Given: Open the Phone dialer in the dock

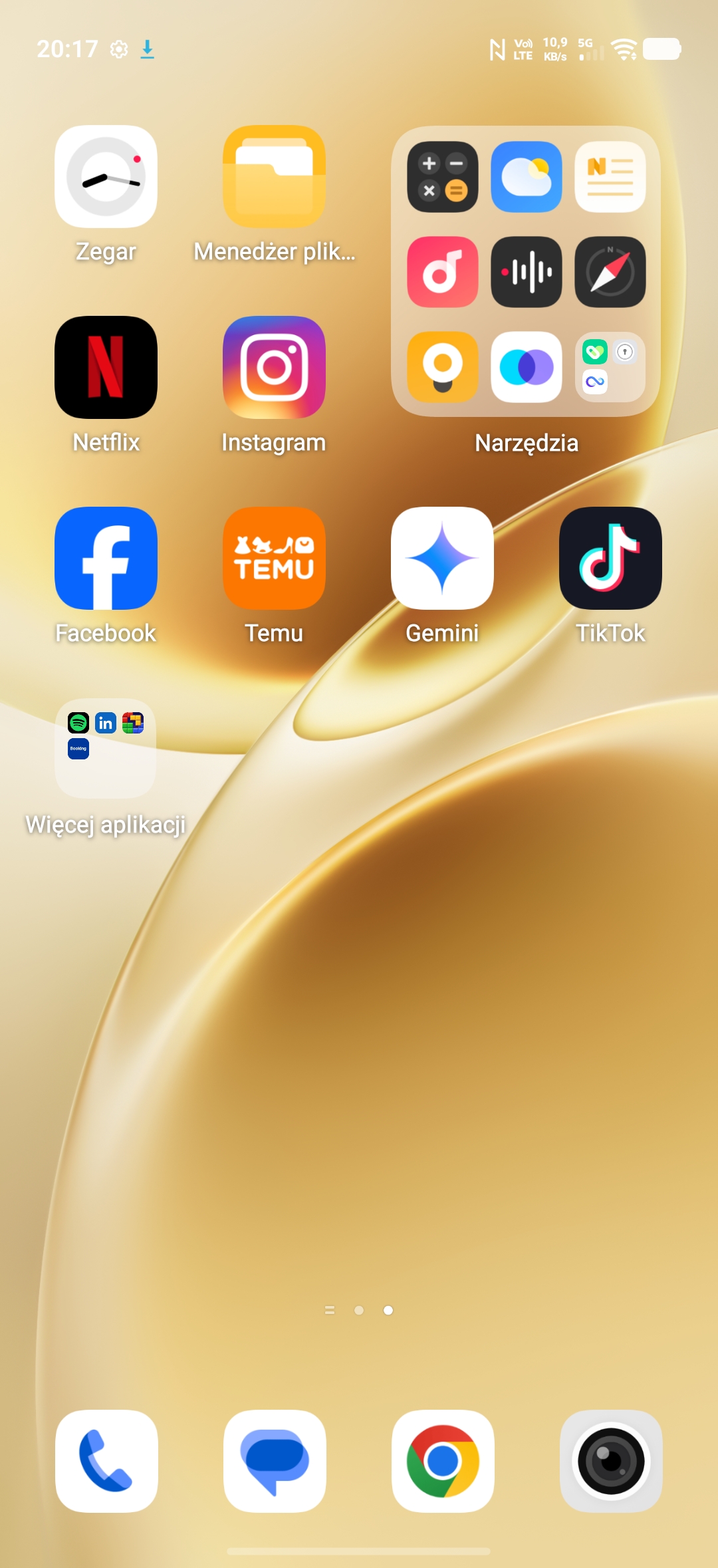Looking at the screenshot, I should coord(106,1461).
